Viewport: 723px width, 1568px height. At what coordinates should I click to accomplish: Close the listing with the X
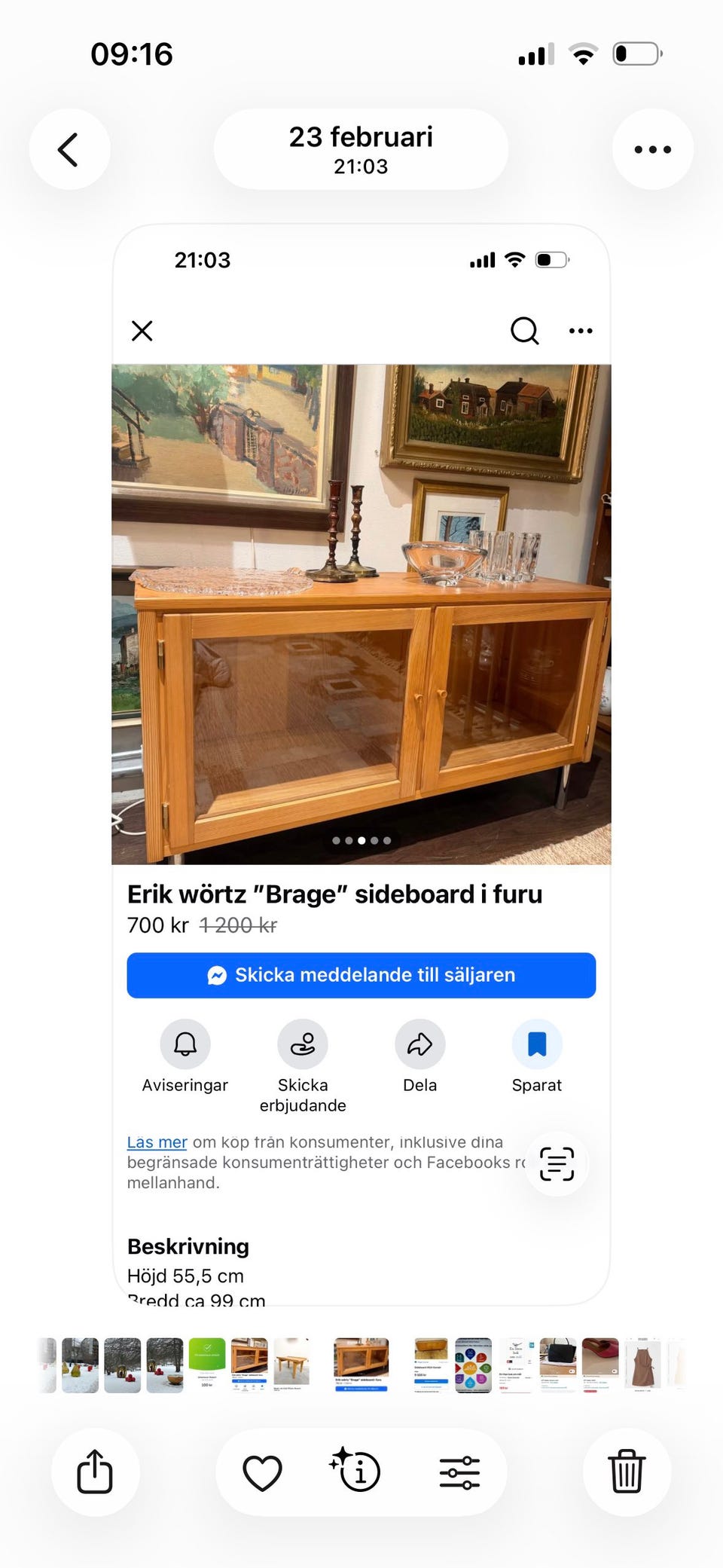[142, 331]
